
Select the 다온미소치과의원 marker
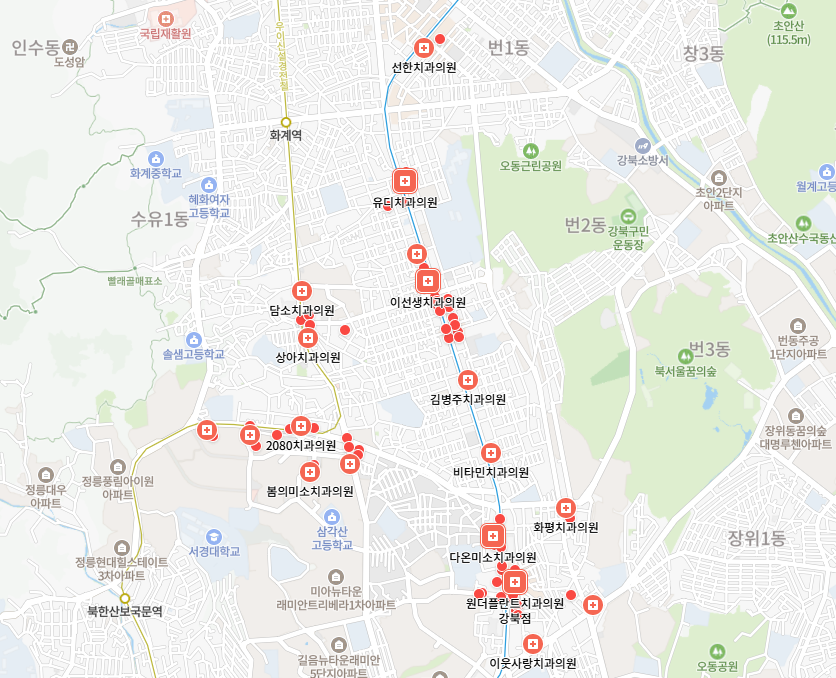point(493,537)
